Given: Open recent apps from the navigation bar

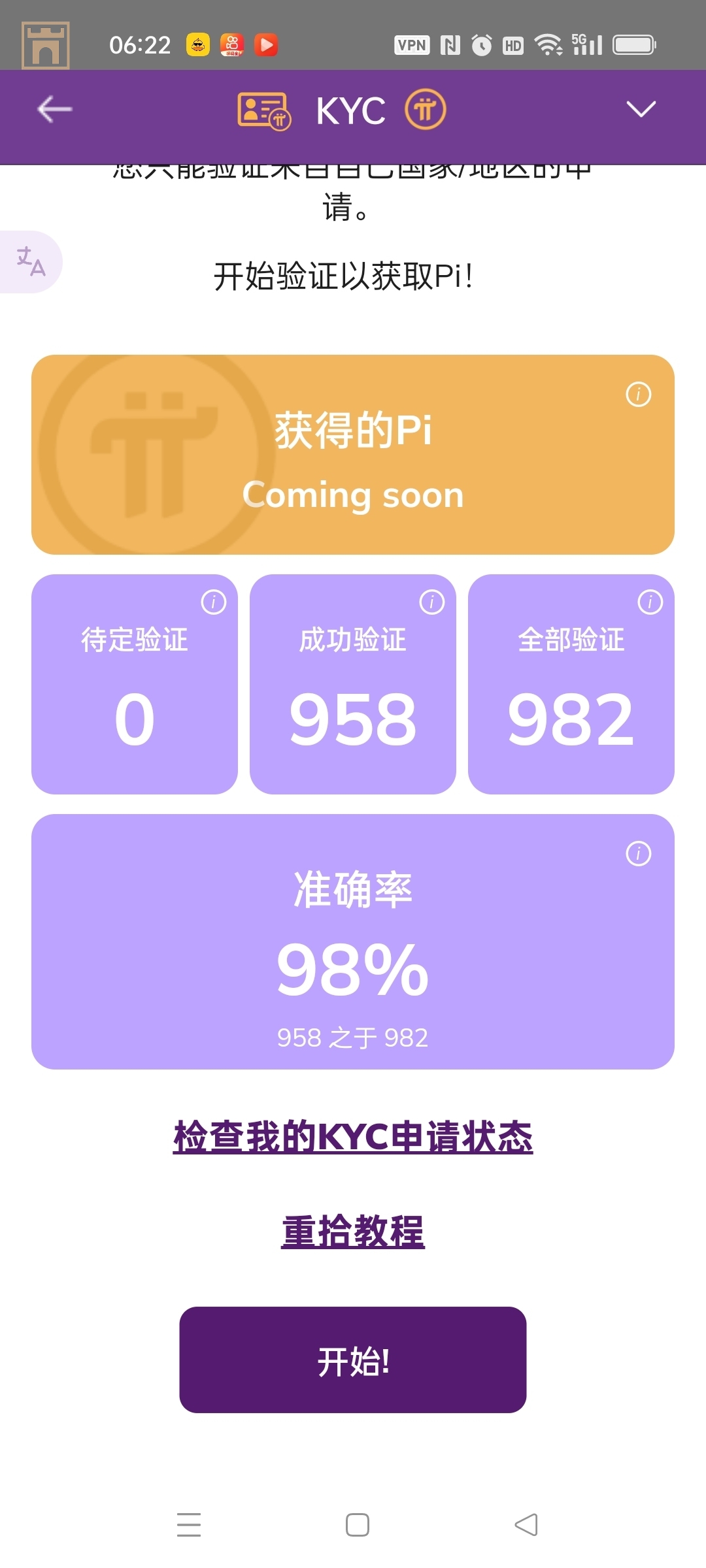Looking at the screenshot, I should [x=189, y=1525].
